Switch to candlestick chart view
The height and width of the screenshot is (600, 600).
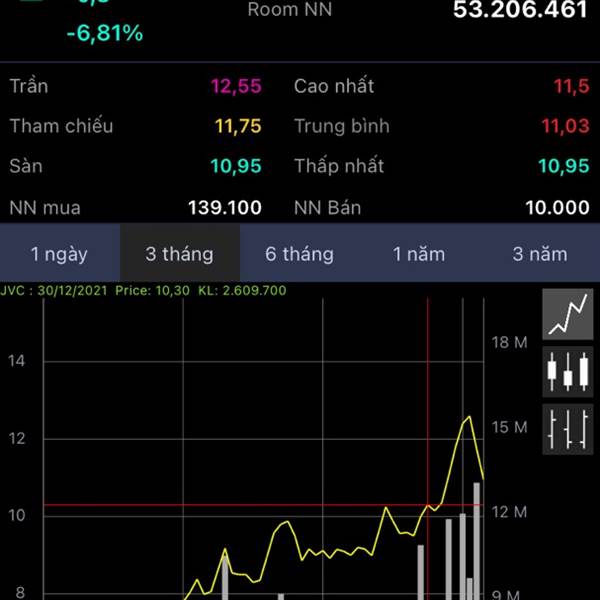pos(567,372)
